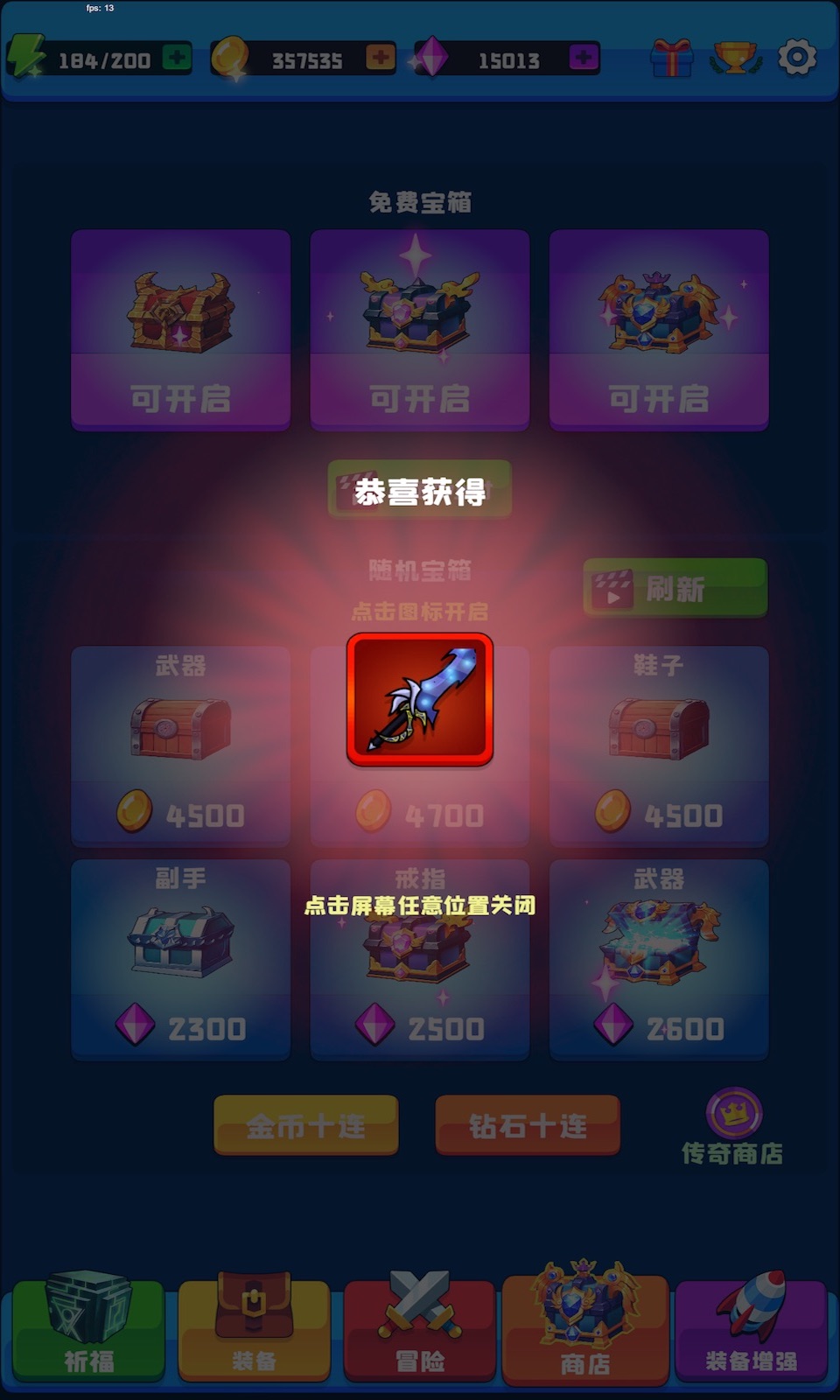Open the trophy achievements

735,59
